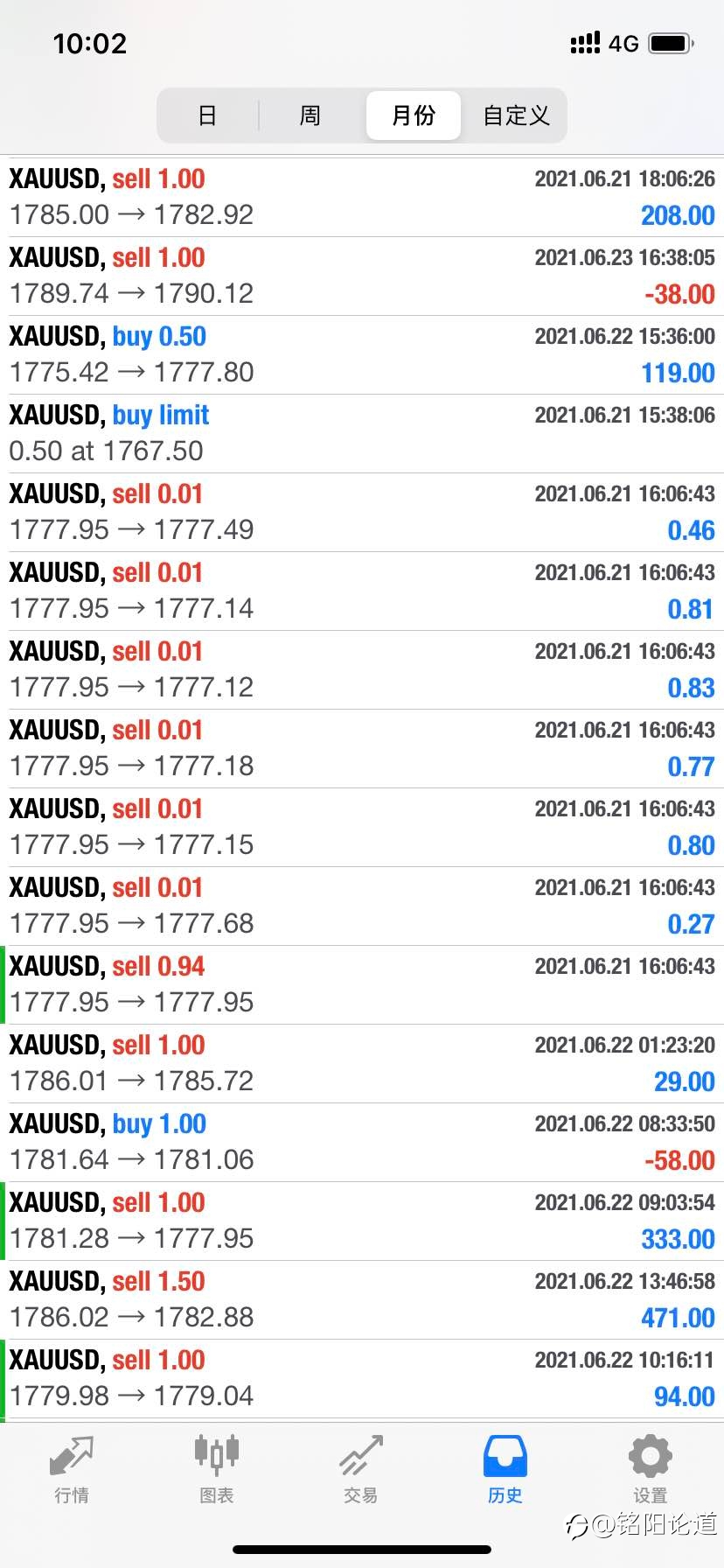This screenshot has height=1568, width=724.
Task: Expand the sell trade with -38.00 loss
Action: [362, 276]
